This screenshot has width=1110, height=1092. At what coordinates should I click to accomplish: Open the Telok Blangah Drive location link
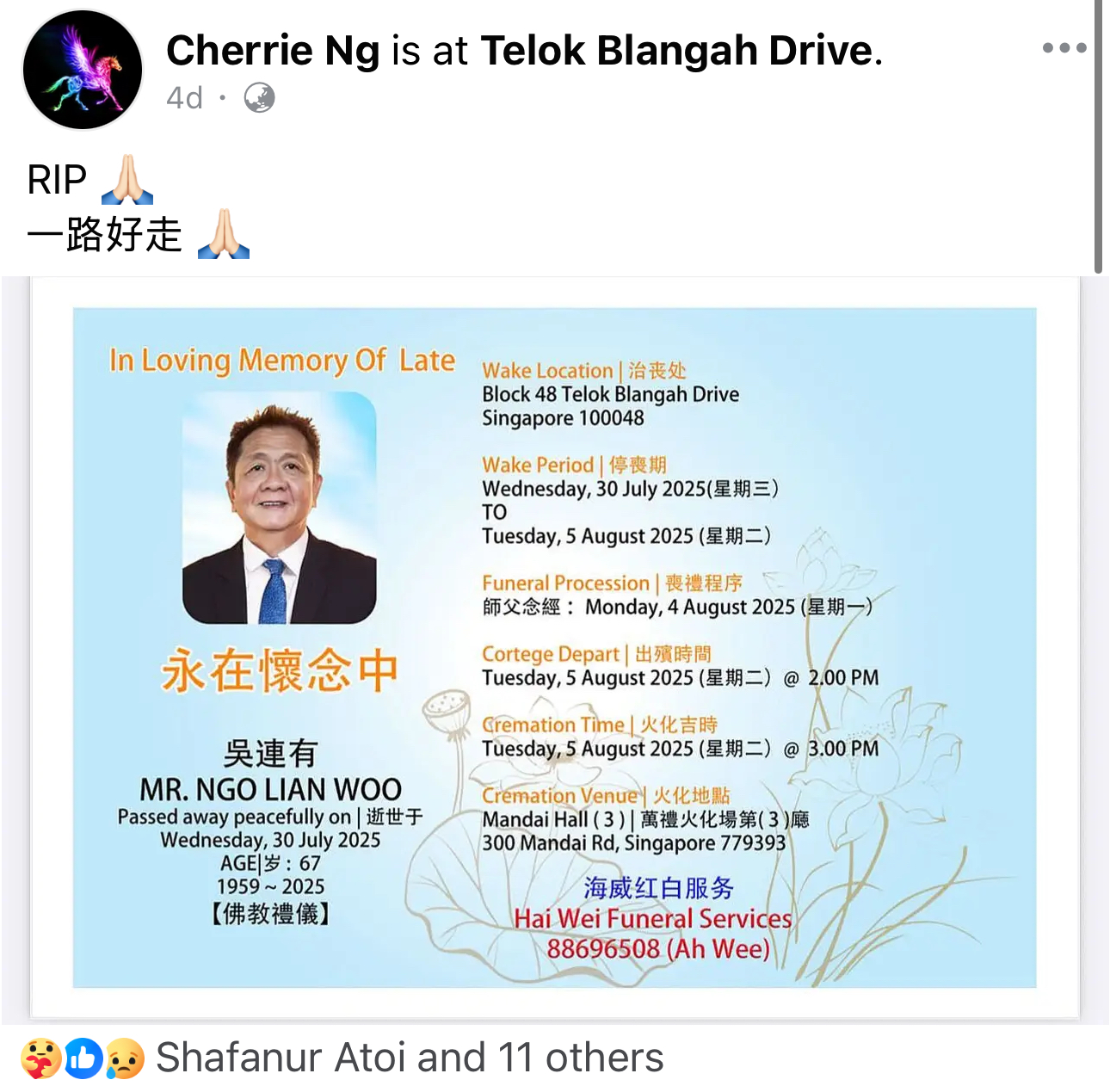[676, 51]
